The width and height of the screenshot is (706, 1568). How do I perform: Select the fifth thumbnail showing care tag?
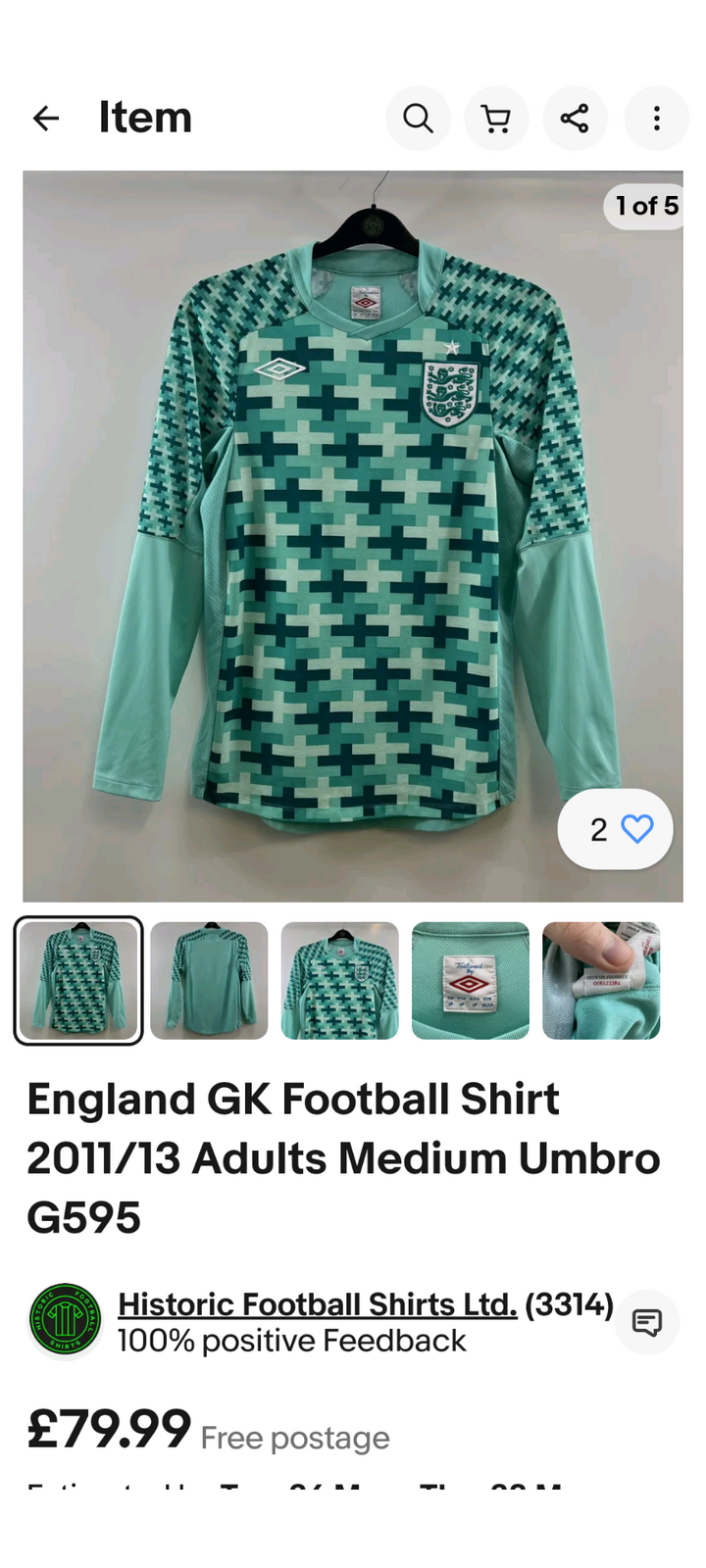(600, 980)
